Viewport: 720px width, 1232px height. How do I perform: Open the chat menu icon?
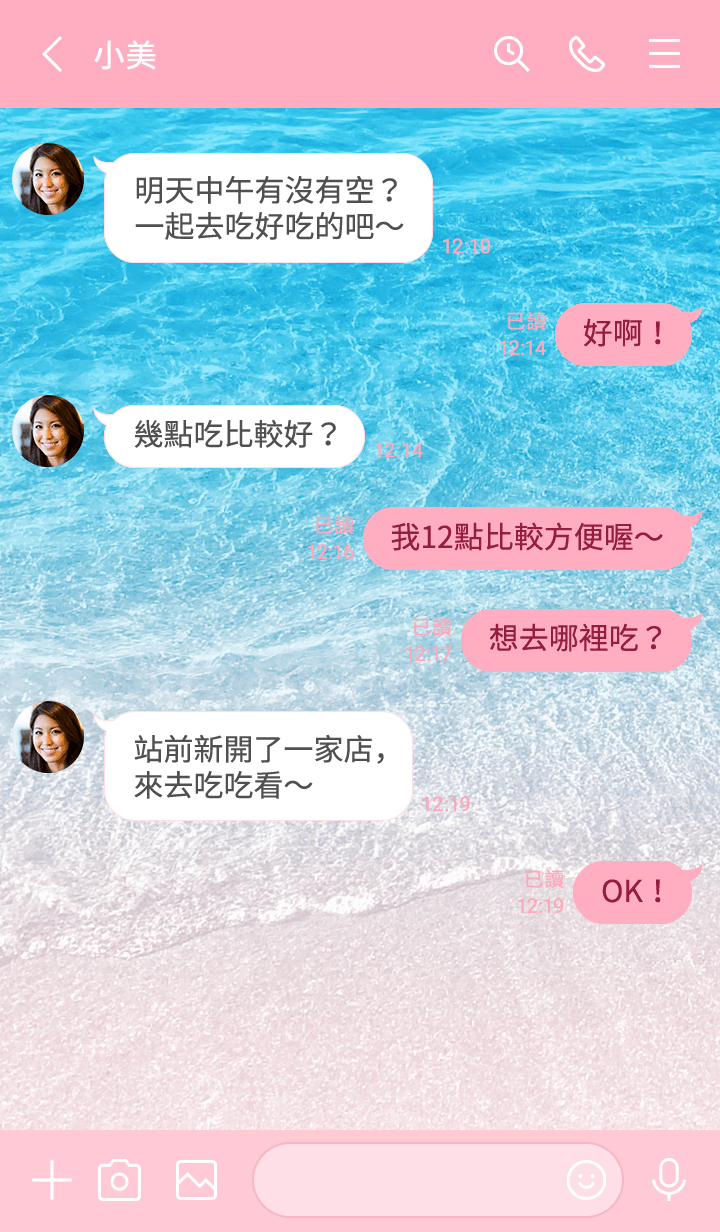[664, 54]
